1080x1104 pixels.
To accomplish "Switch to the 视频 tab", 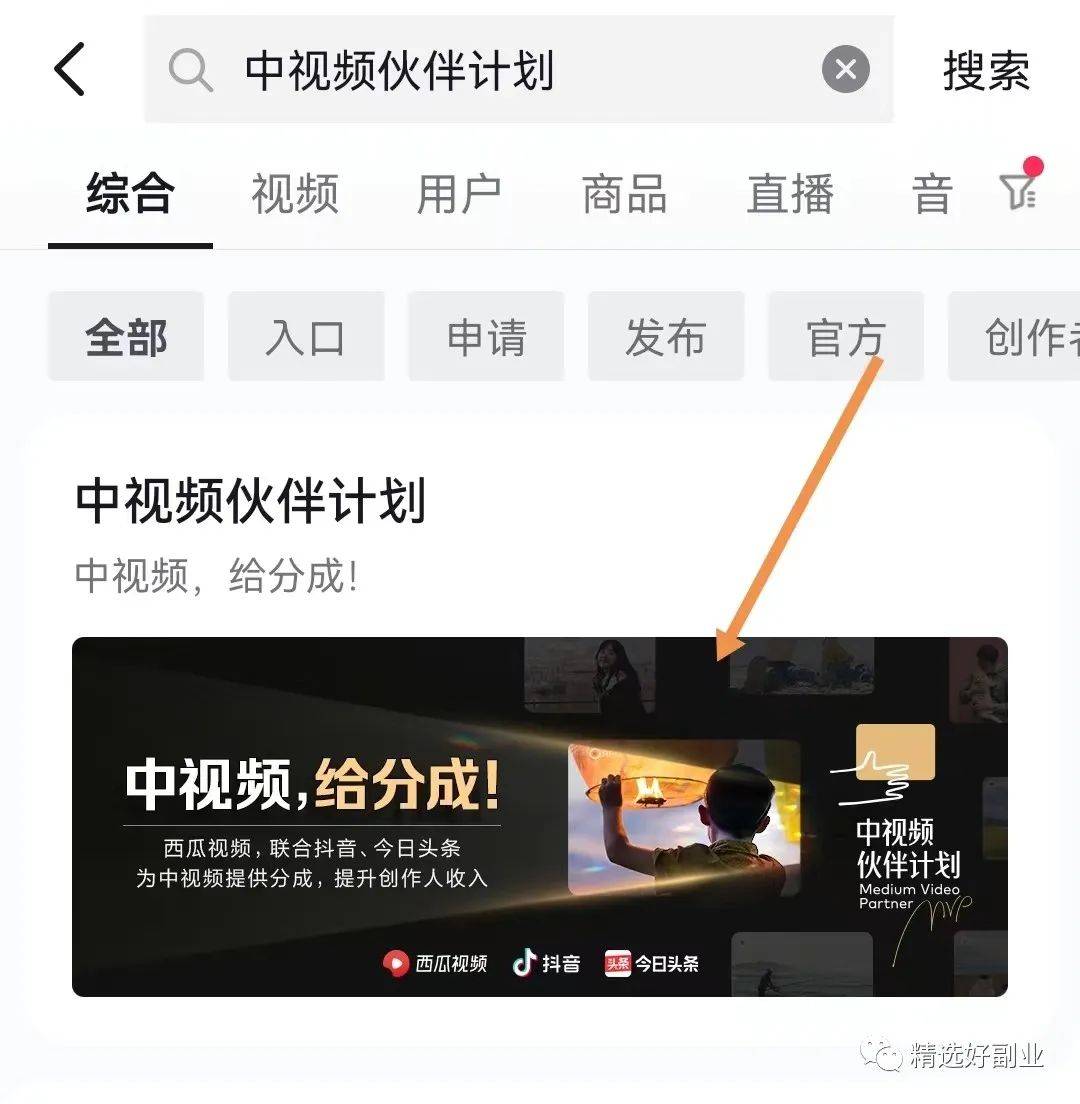I will (295, 194).
